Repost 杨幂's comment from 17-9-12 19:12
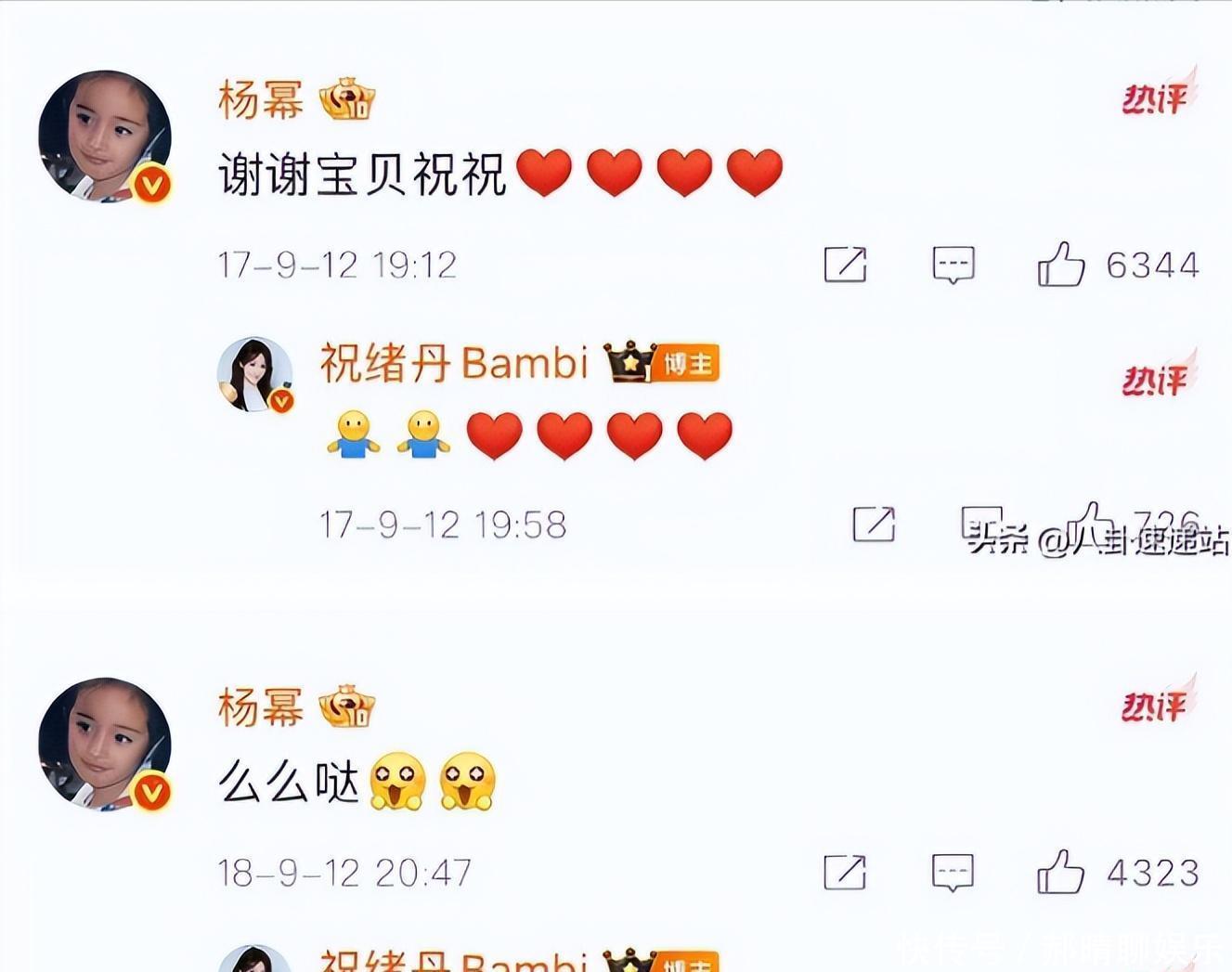The height and width of the screenshot is (972, 1232). click(x=845, y=265)
